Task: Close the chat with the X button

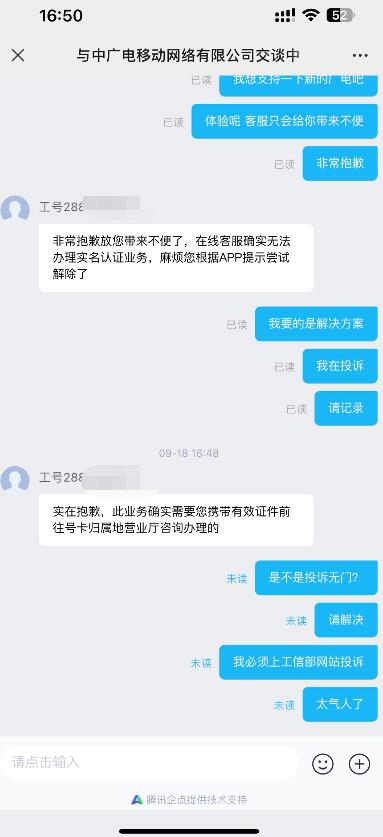Action: 18,55
